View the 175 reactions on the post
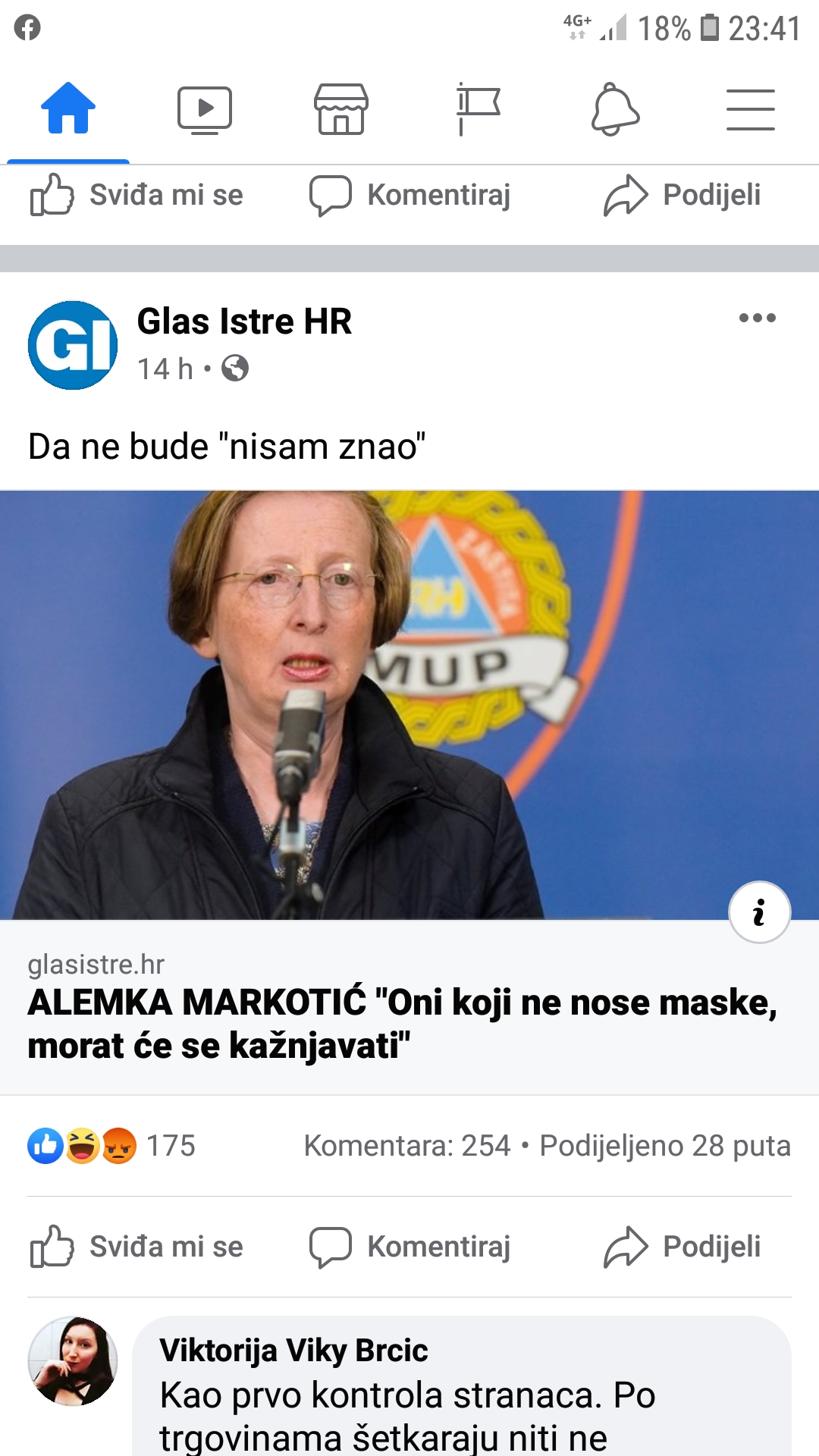 pyautogui.click(x=112, y=1146)
